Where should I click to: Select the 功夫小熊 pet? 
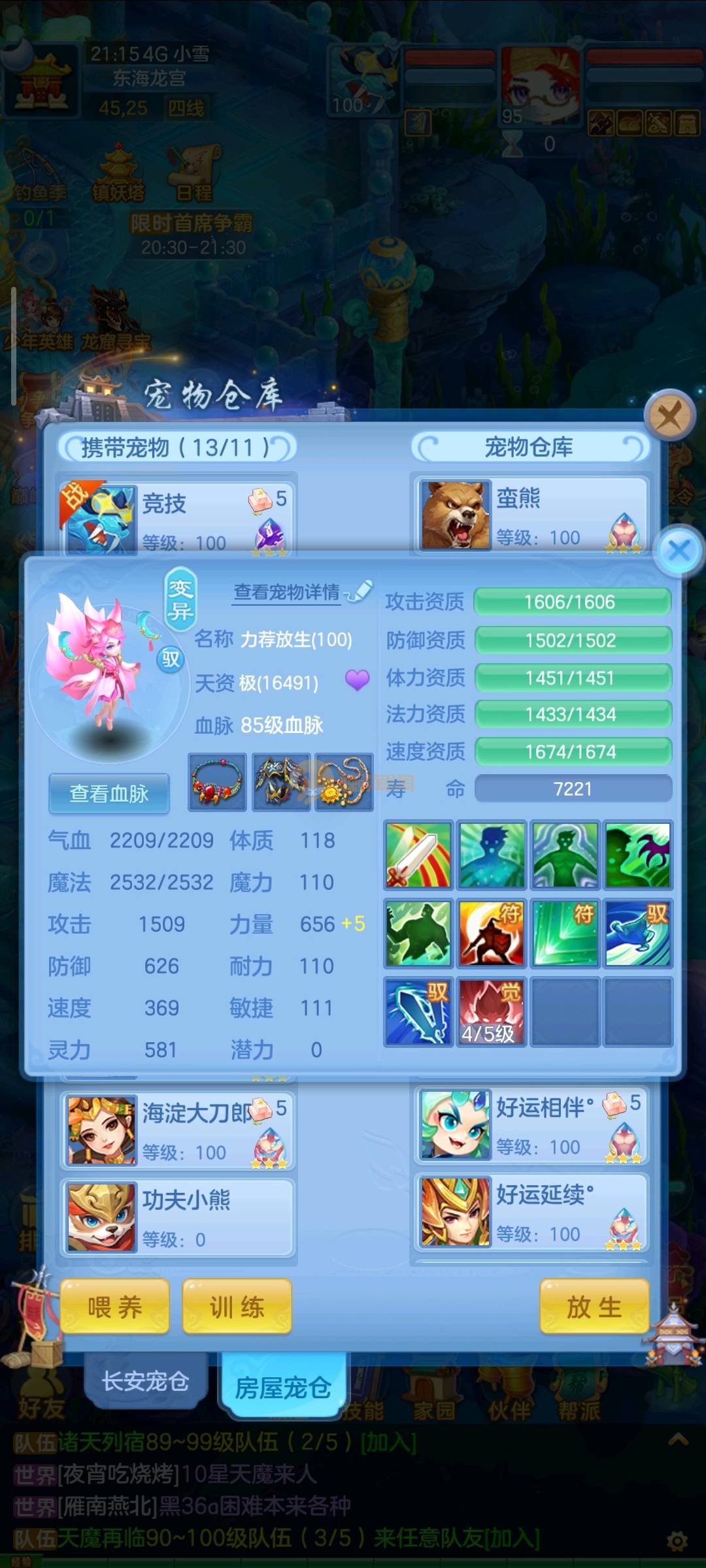[x=178, y=1218]
